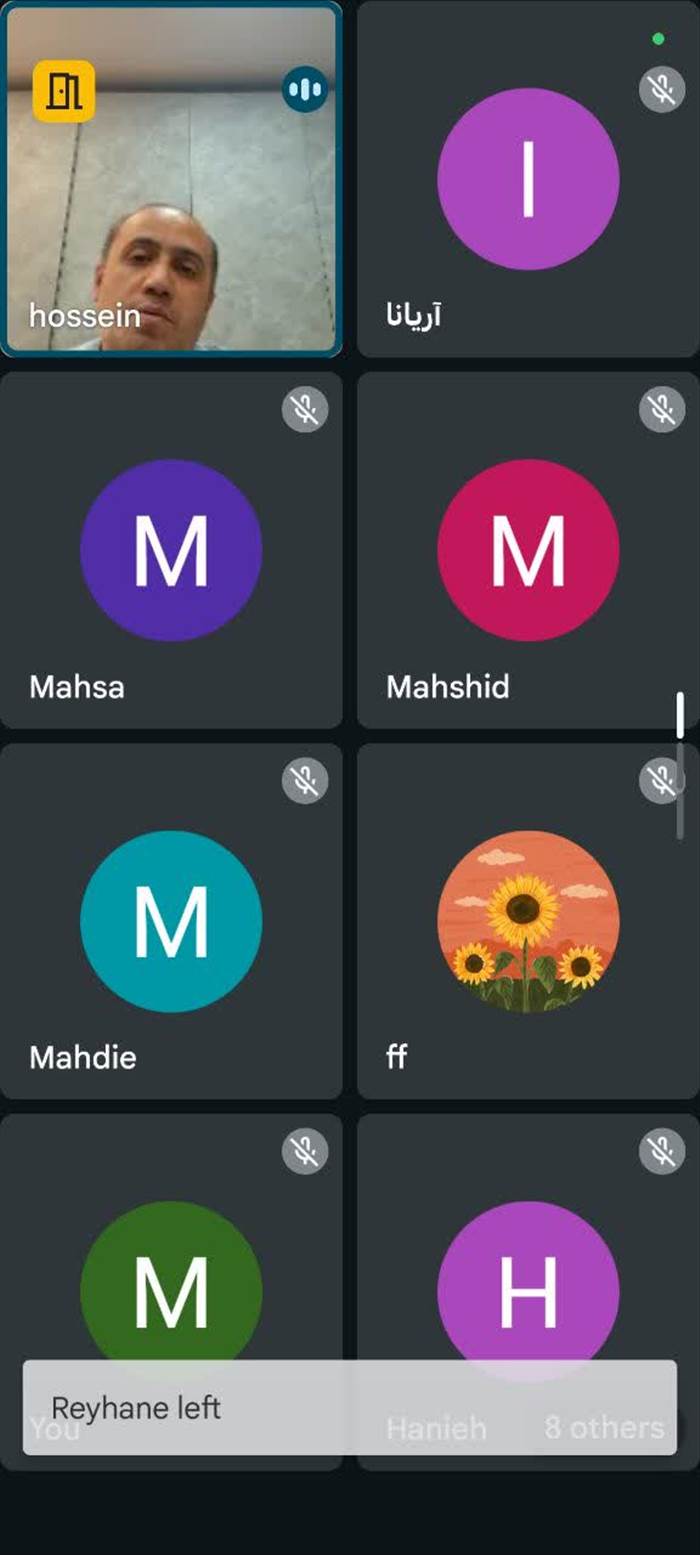Tap the yellow door icon on hossein's tile
Viewport: 700px width, 1555px height.
pos(64,91)
